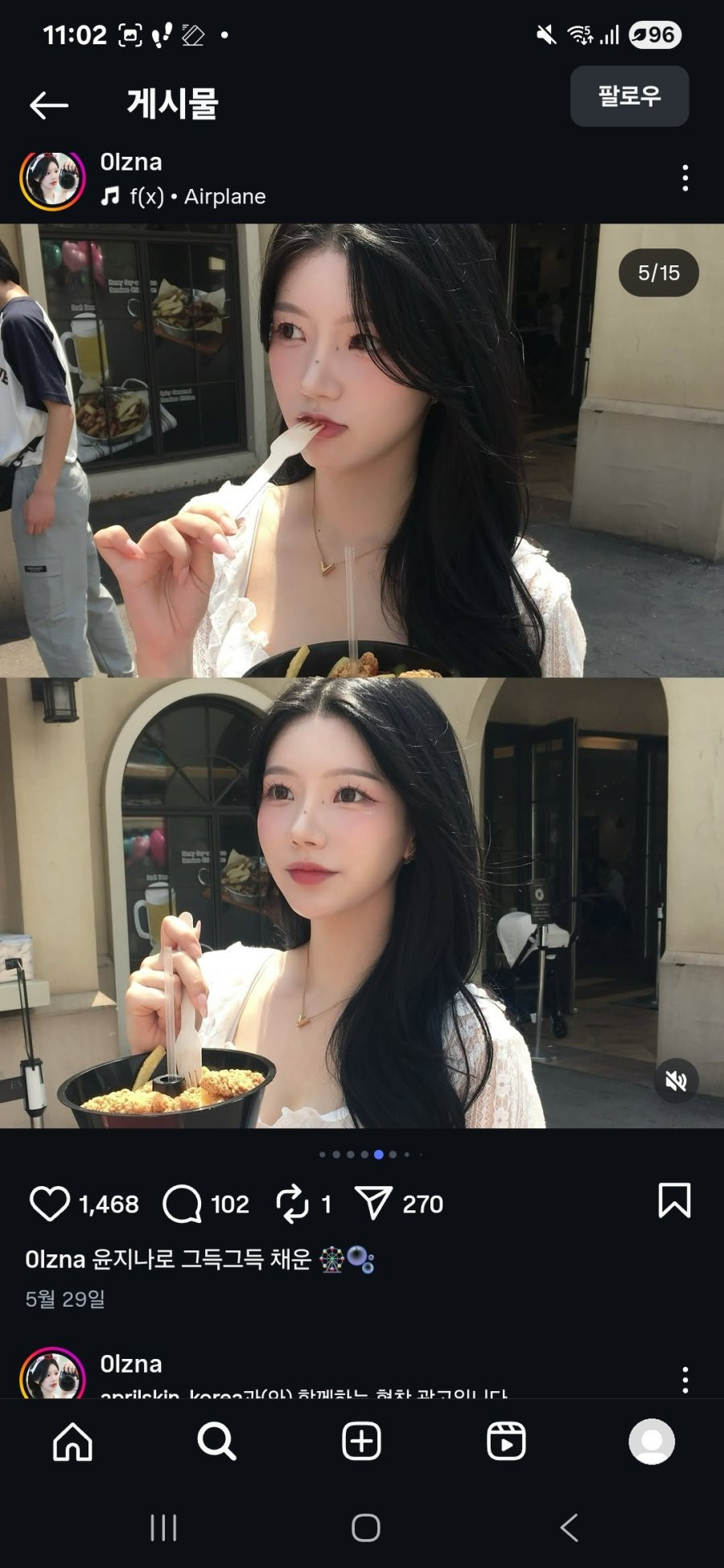Image resolution: width=724 pixels, height=1568 pixels.
Task: Switch to the Search tab
Action: (216, 1442)
